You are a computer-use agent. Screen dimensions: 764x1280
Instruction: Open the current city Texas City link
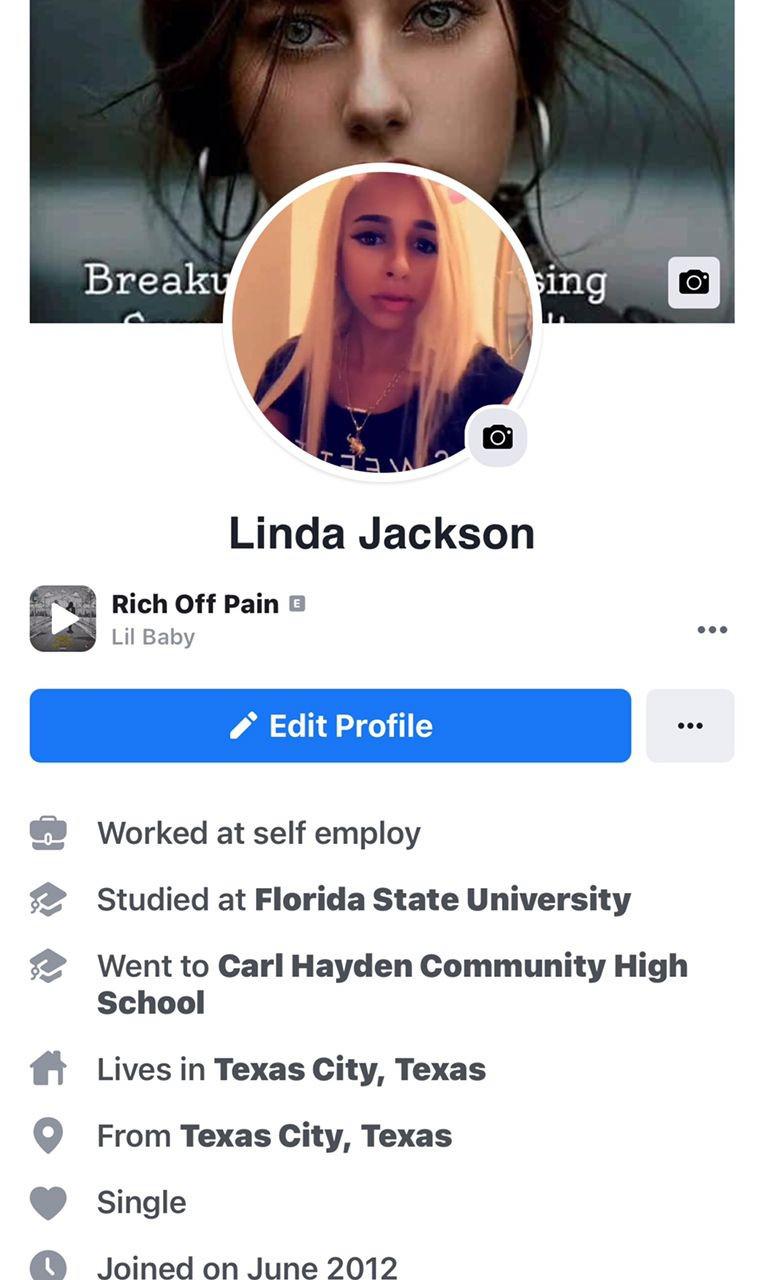(x=350, y=1070)
